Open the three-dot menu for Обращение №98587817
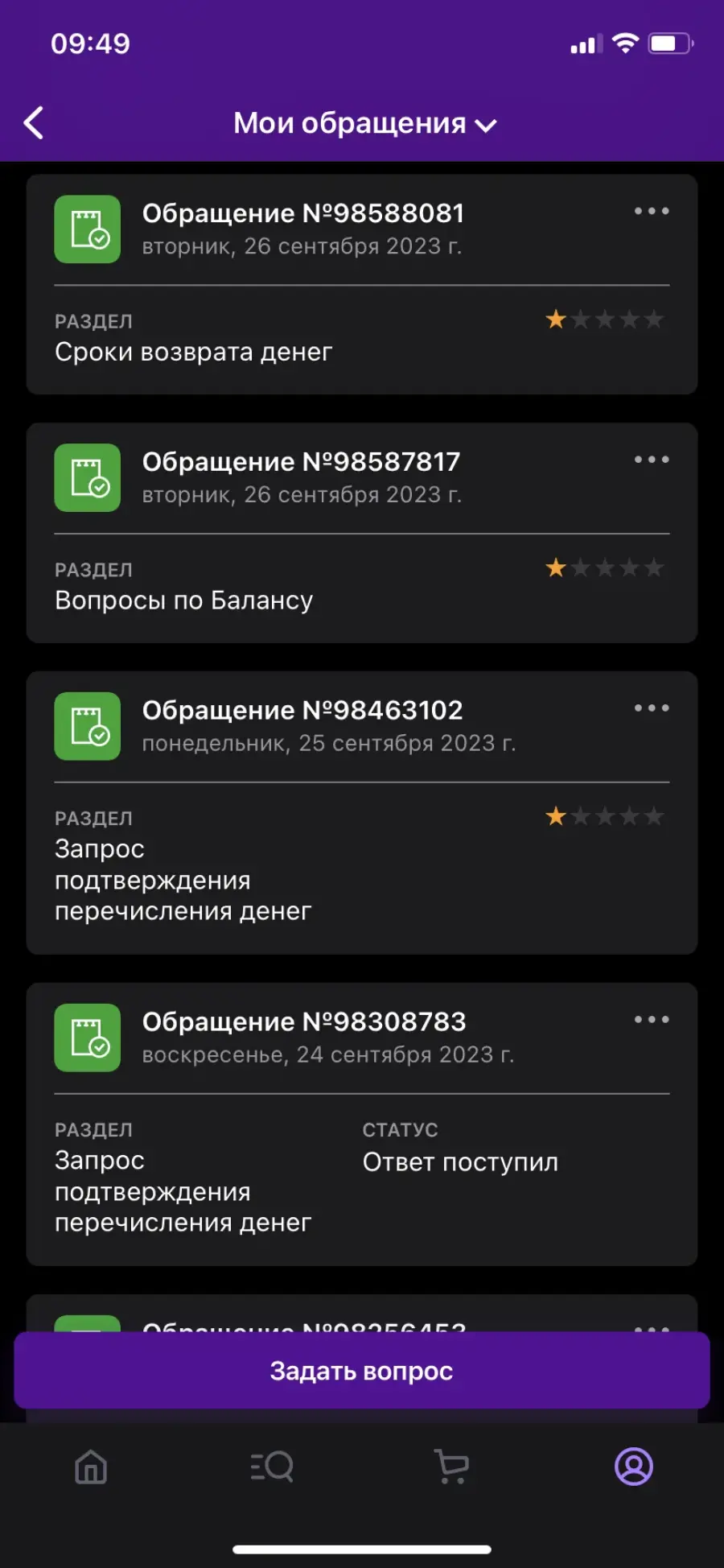Image resolution: width=724 pixels, height=1568 pixels. (x=651, y=460)
